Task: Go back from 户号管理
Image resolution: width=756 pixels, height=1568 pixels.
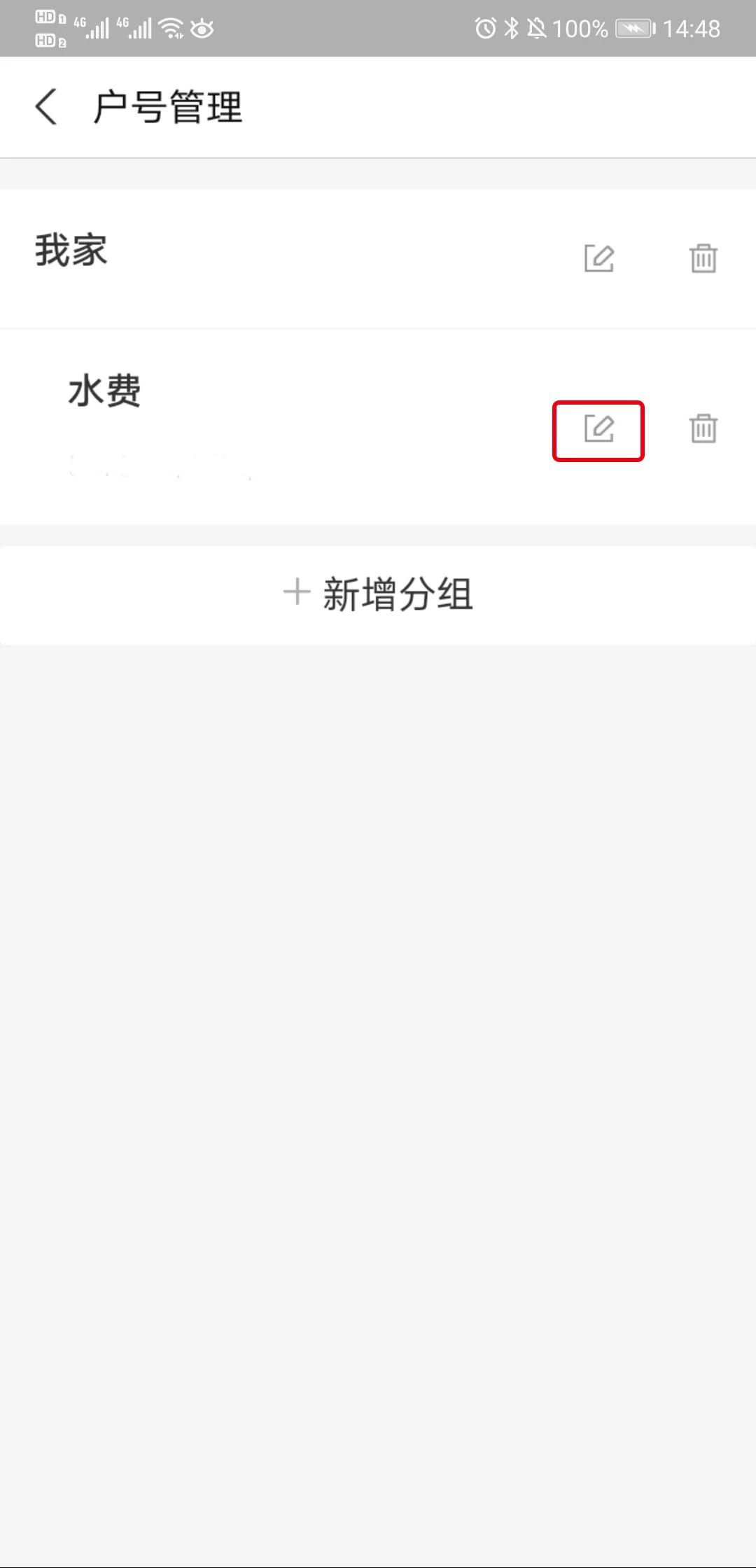Action: (x=46, y=107)
